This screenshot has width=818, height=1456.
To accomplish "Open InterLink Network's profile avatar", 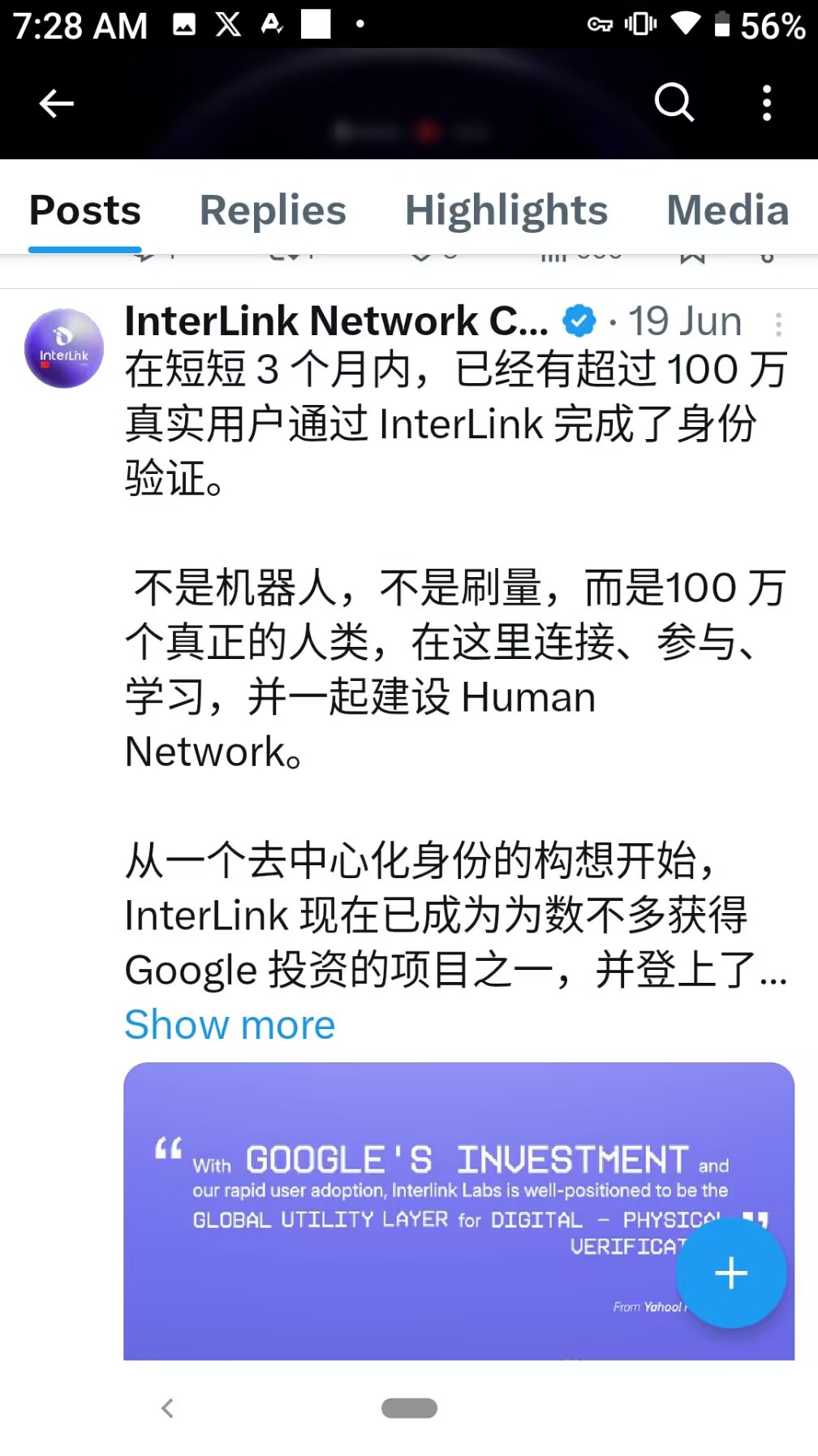I will (63, 347).
